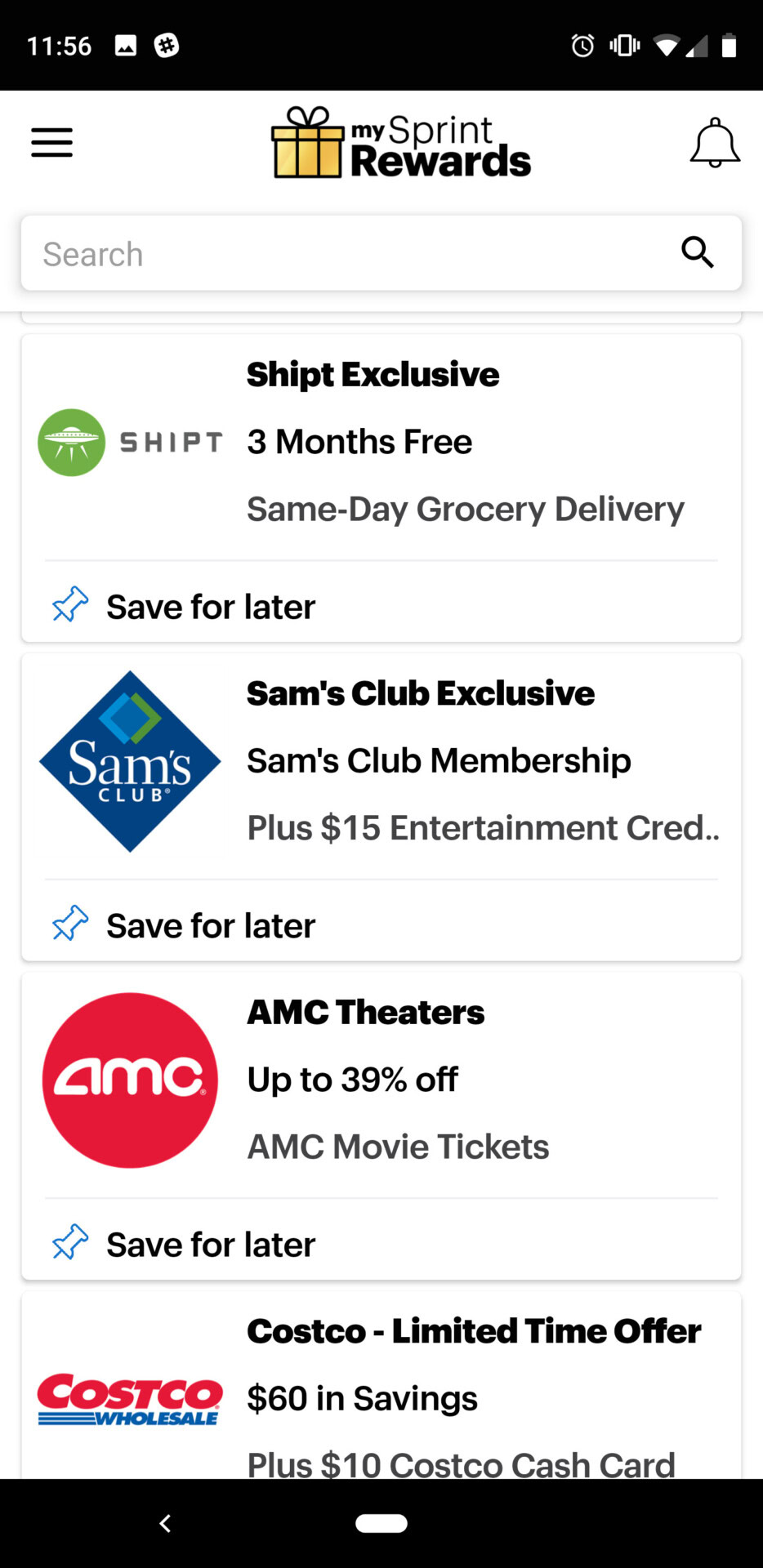This screenshot has height=1568, width=763.
Task: Open the notifications bell
Action: pos(715,143)
